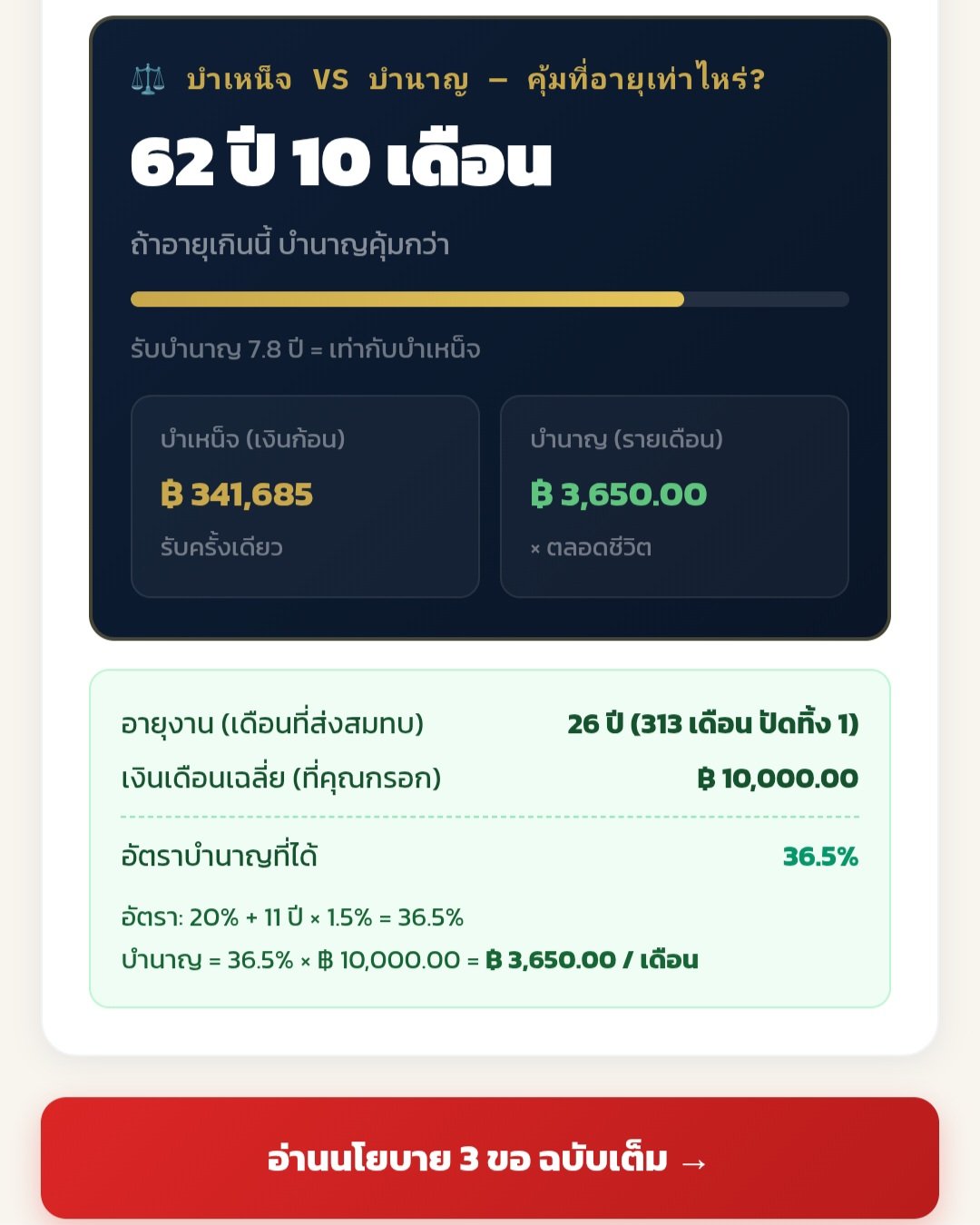The image size is (980, 1225).
Task: Click the 36.5% pension rate value
Action: pos(821,854)
